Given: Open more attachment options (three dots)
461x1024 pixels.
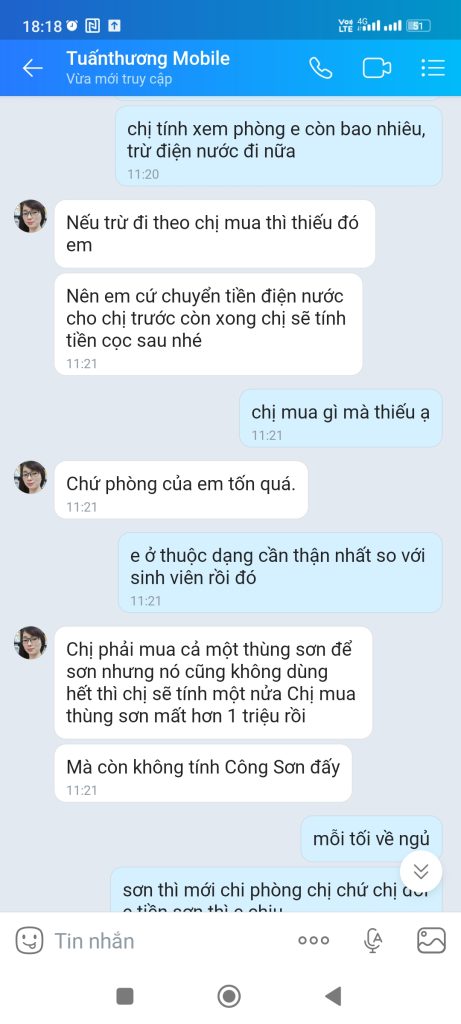Looking at the screenshot, I should (x=313, y=940).
